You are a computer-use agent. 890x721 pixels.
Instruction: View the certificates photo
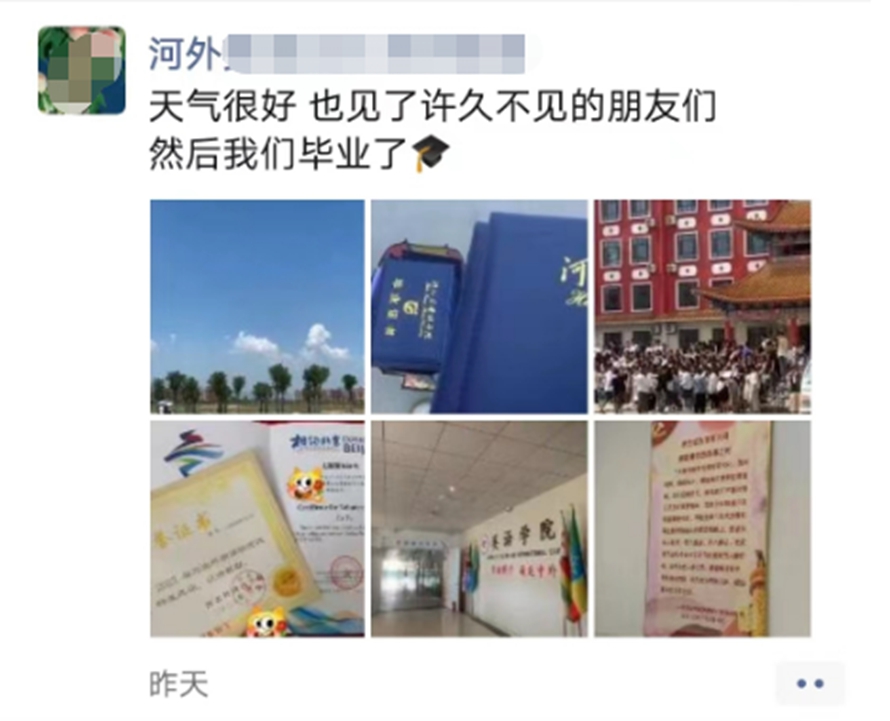tap(257, 529)
